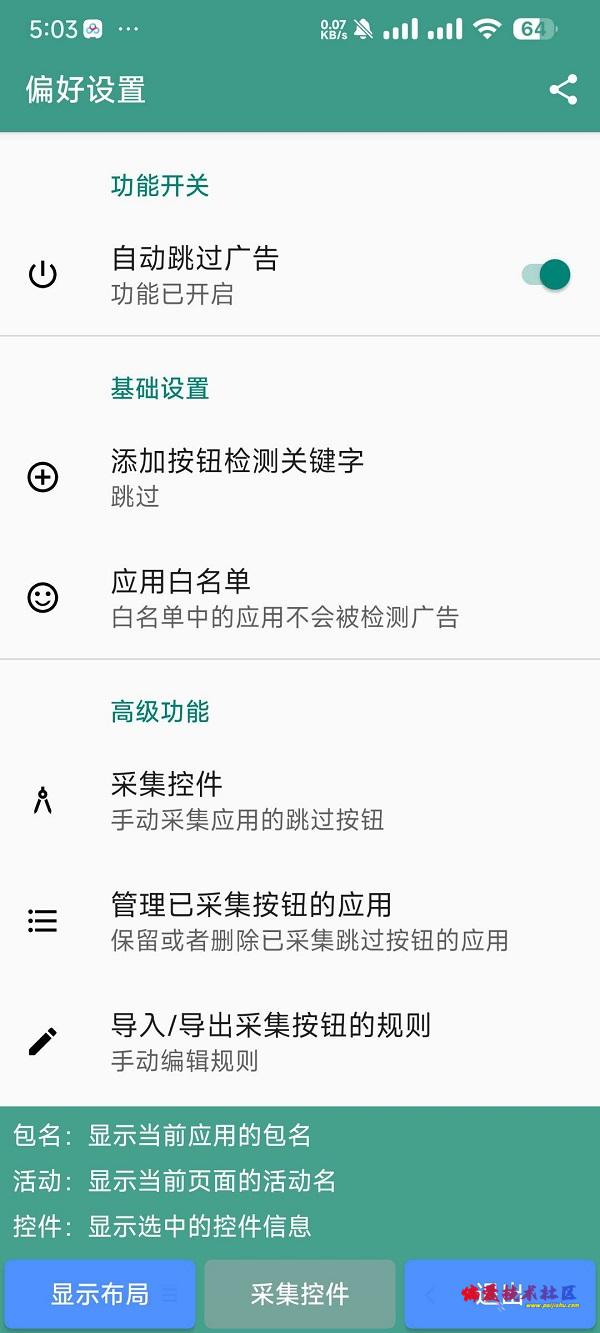Tap the 采集控件 button at bottom
Image resolution: width=600 pixels, height=1333 pixels.
point(300,1294)
